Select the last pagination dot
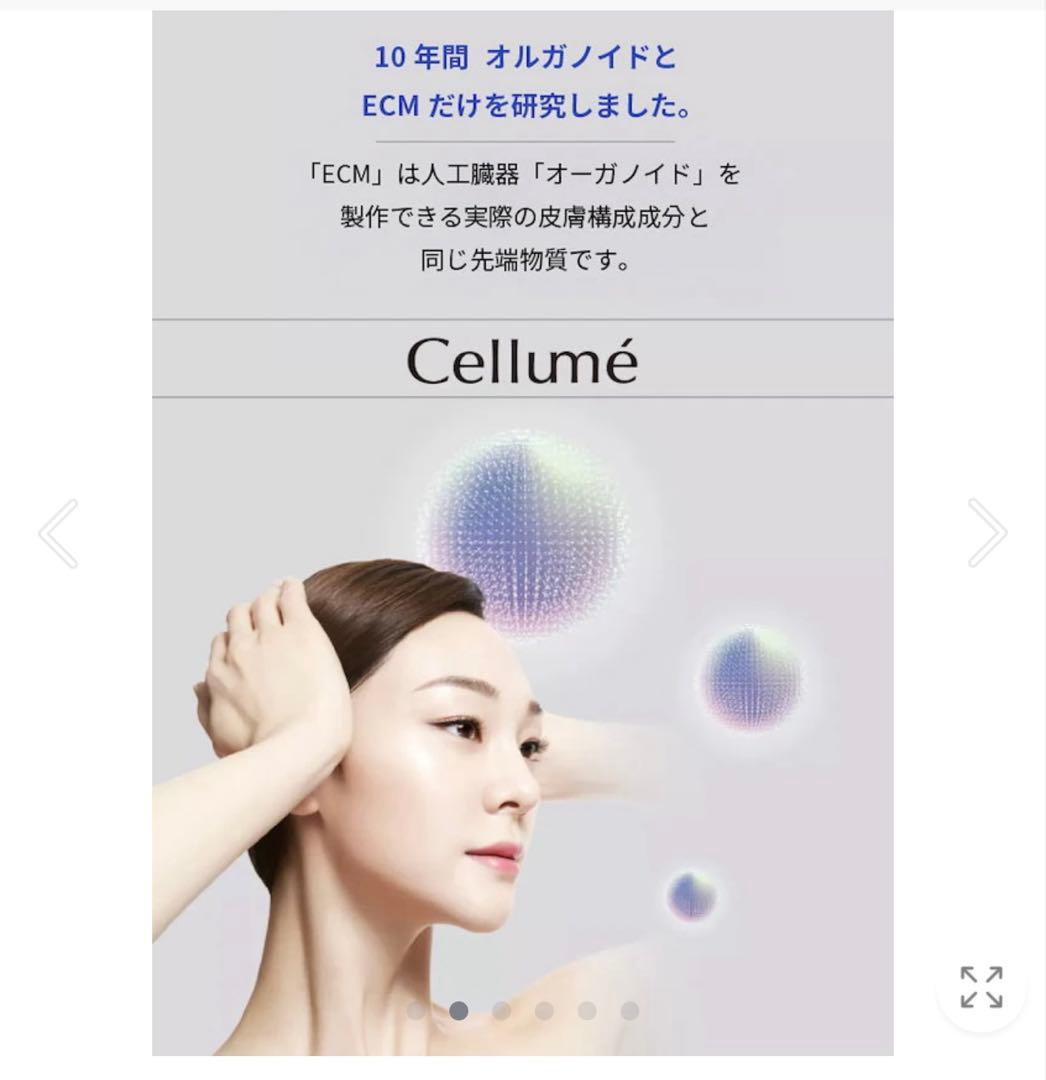 pyautogui.click(x=628, y=1012)
